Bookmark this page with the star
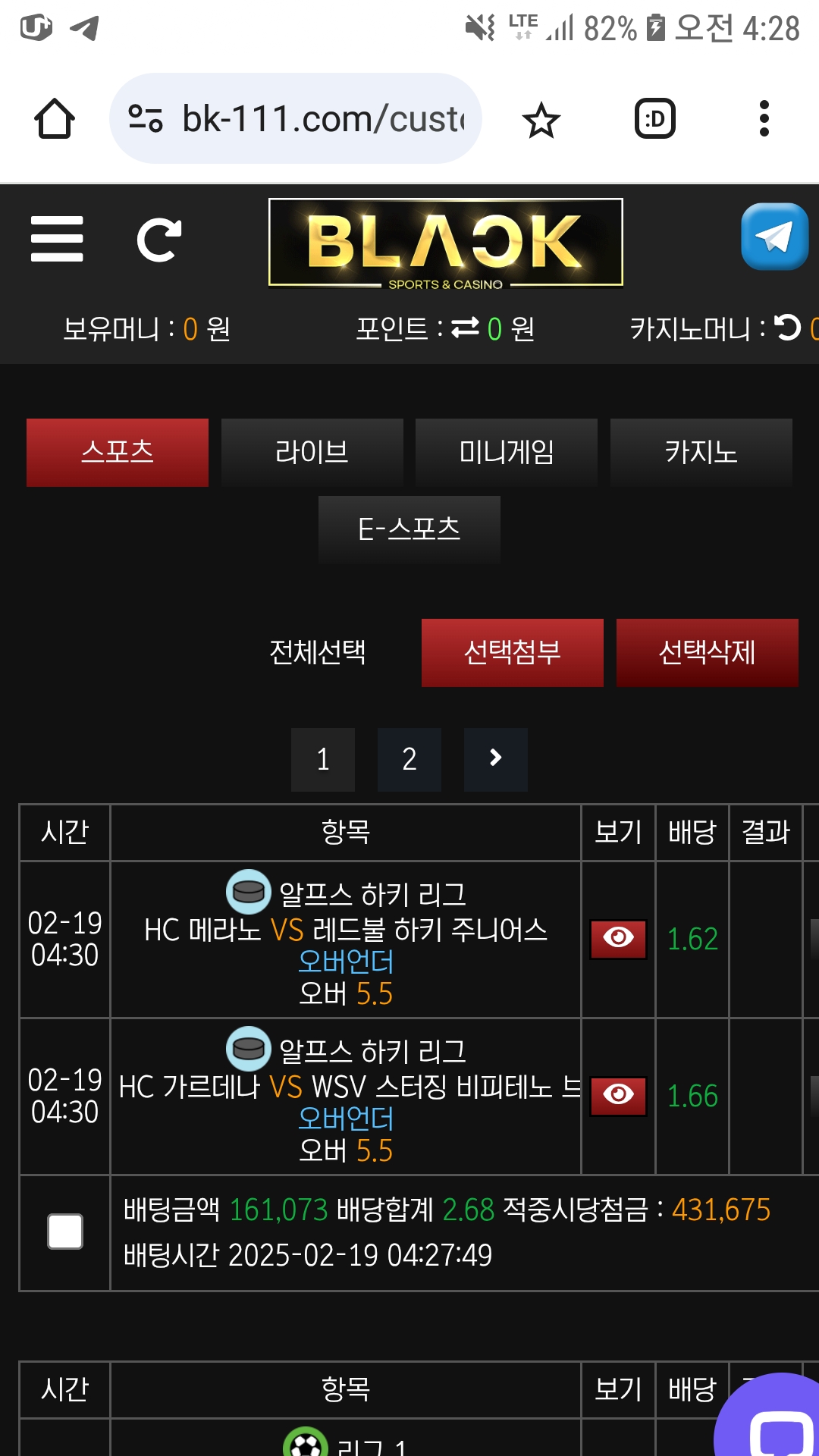Image resolution: width=819 pixels, height=1456 pixels. [x=541, y=120]
